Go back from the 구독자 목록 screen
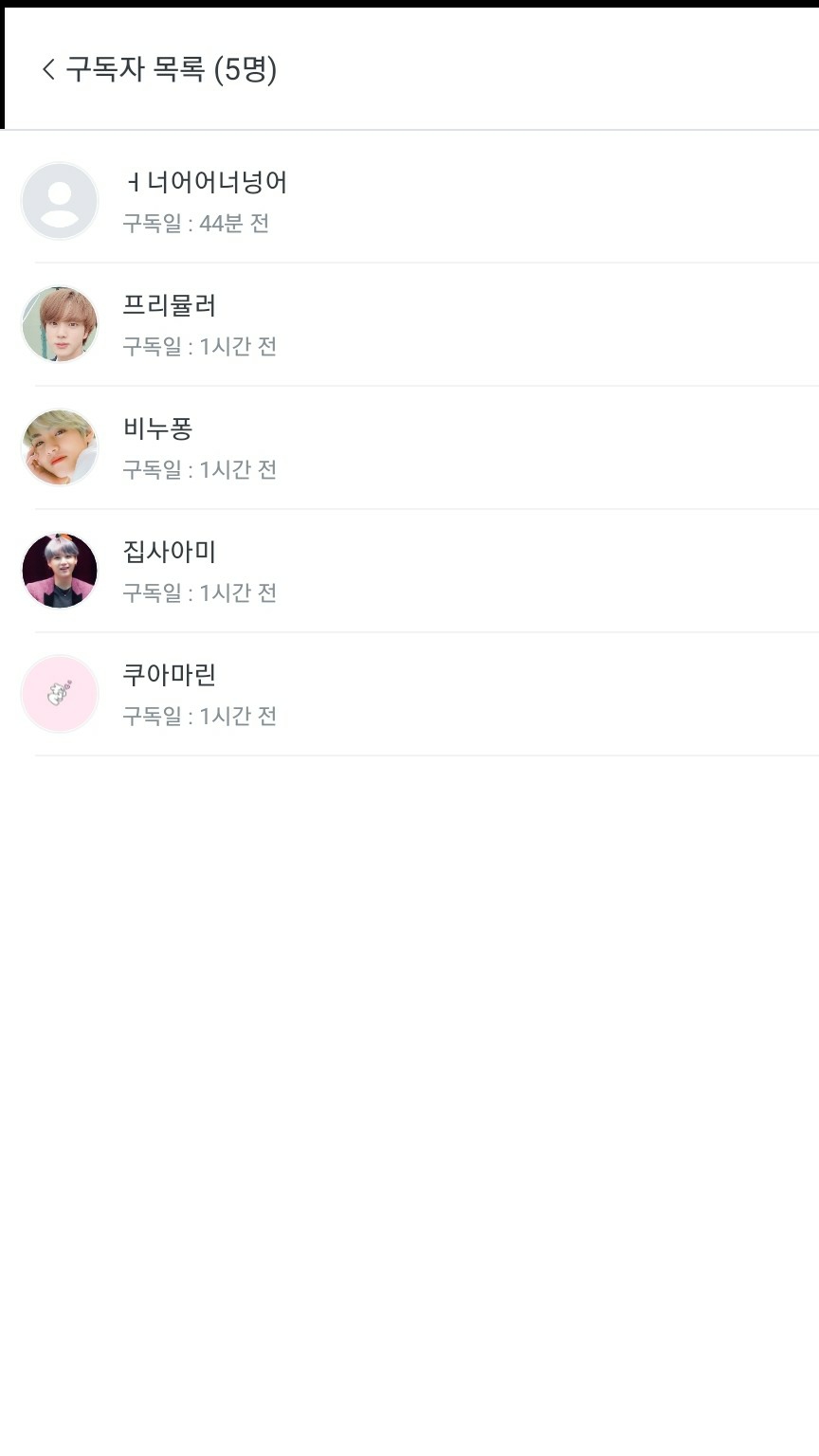 (48, 69)
